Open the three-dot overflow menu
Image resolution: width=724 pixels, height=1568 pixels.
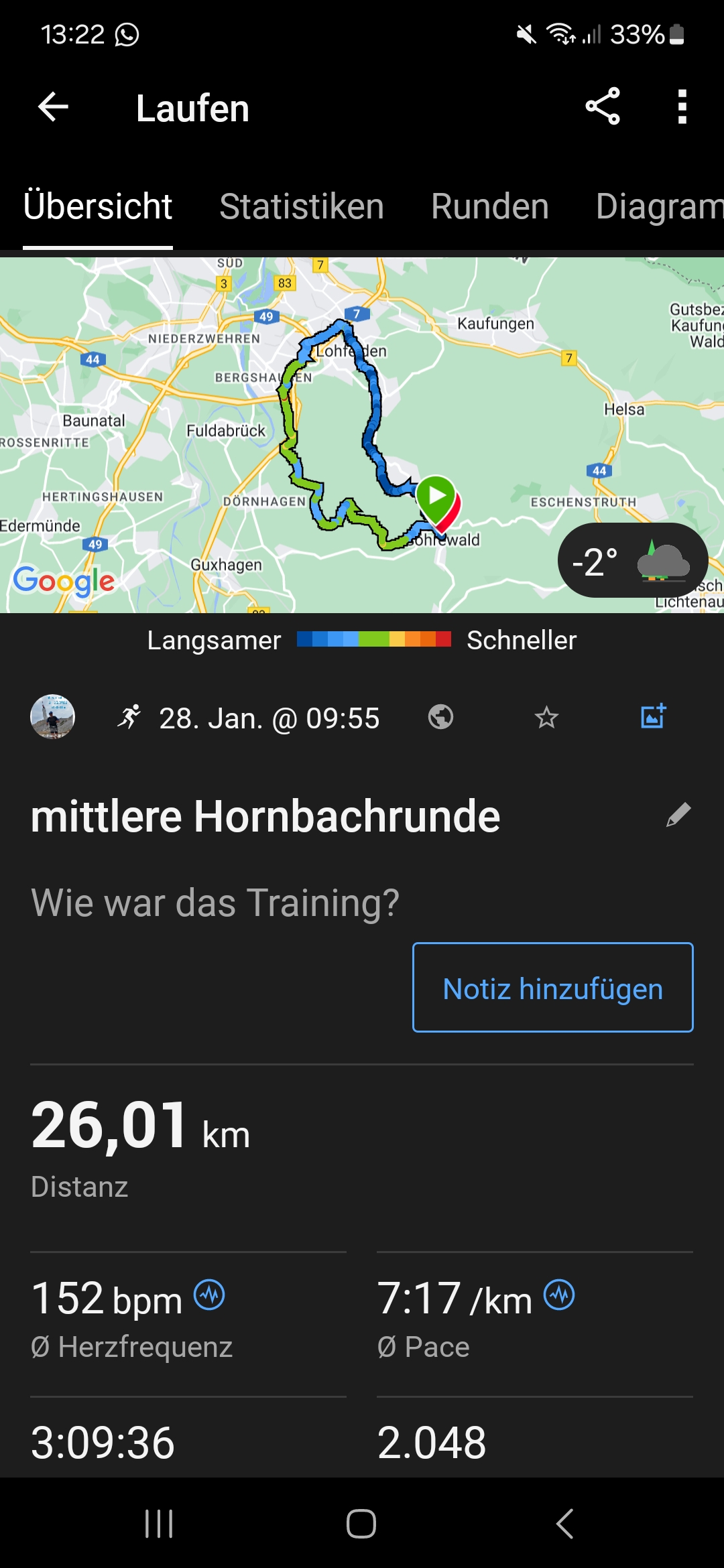click(682, 107)
